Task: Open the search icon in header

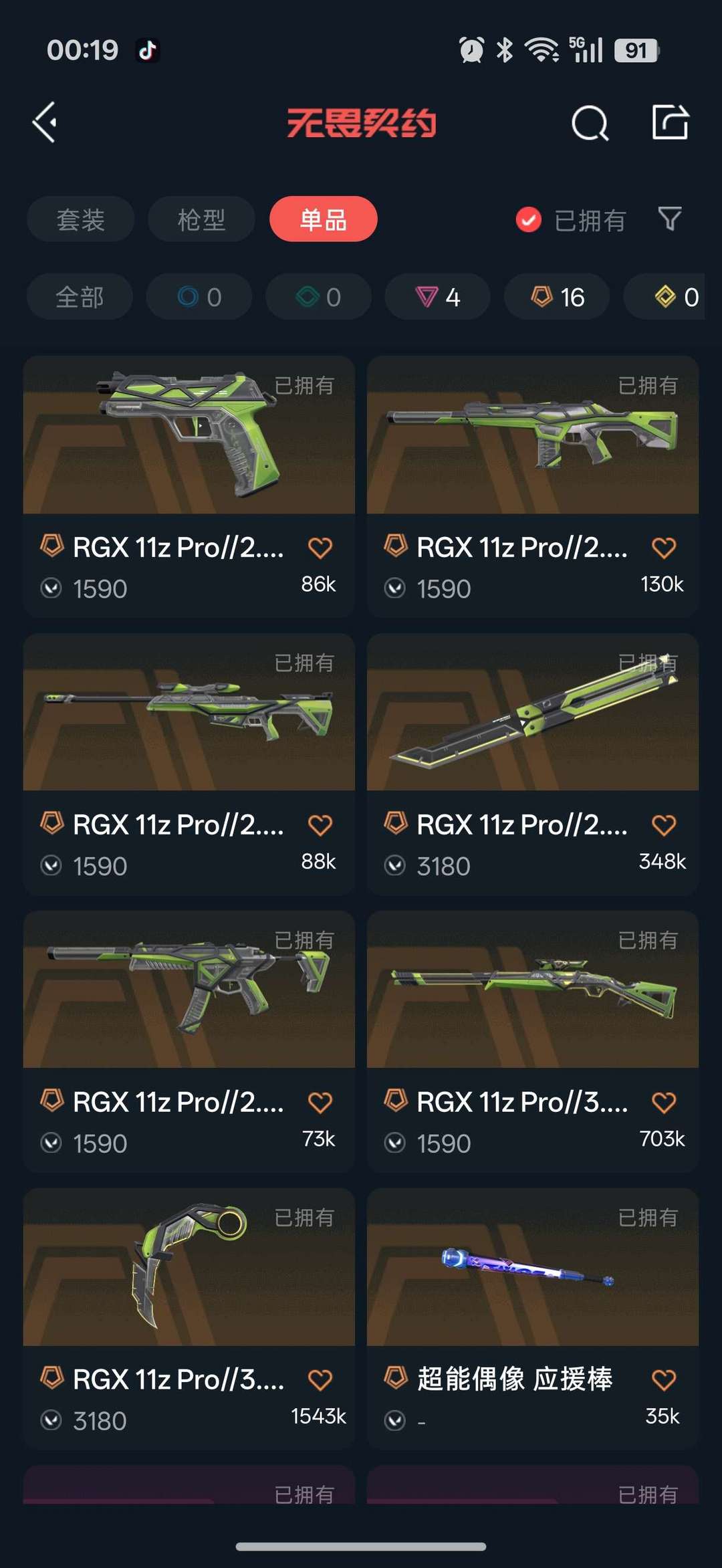Action: [x=590, y=123]
